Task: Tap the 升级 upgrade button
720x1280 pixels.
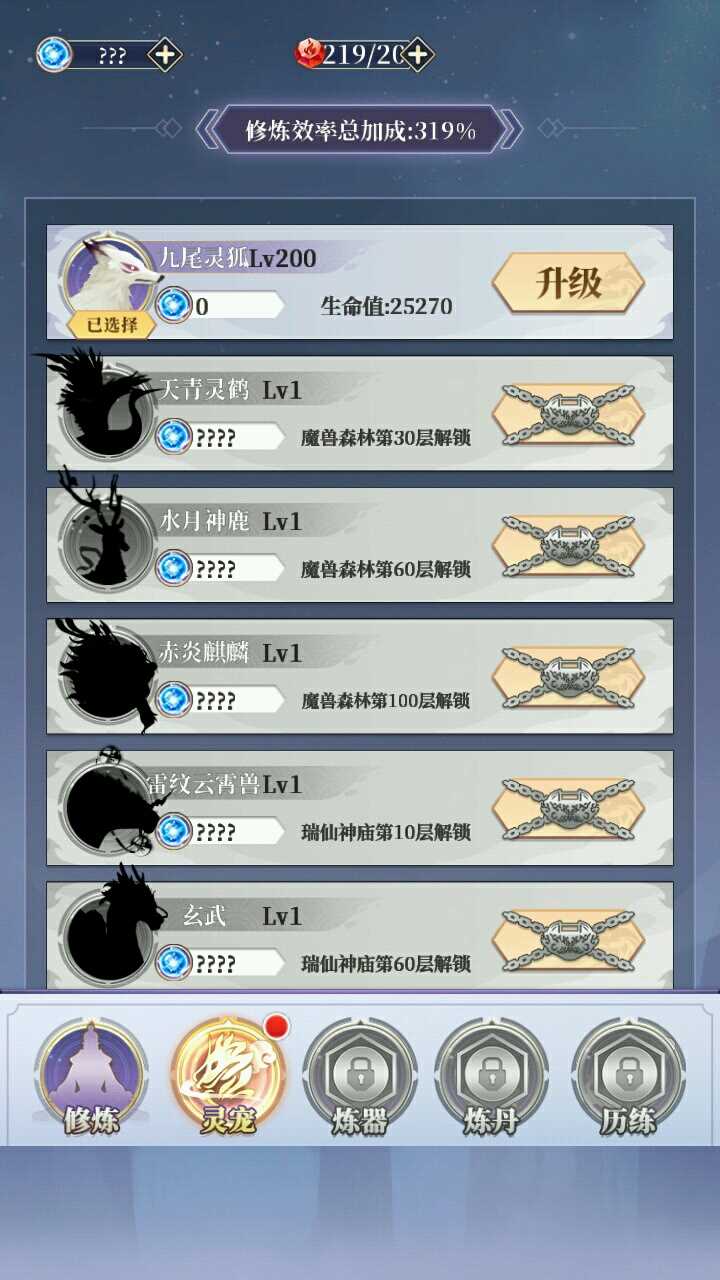Action: (568, 284)
